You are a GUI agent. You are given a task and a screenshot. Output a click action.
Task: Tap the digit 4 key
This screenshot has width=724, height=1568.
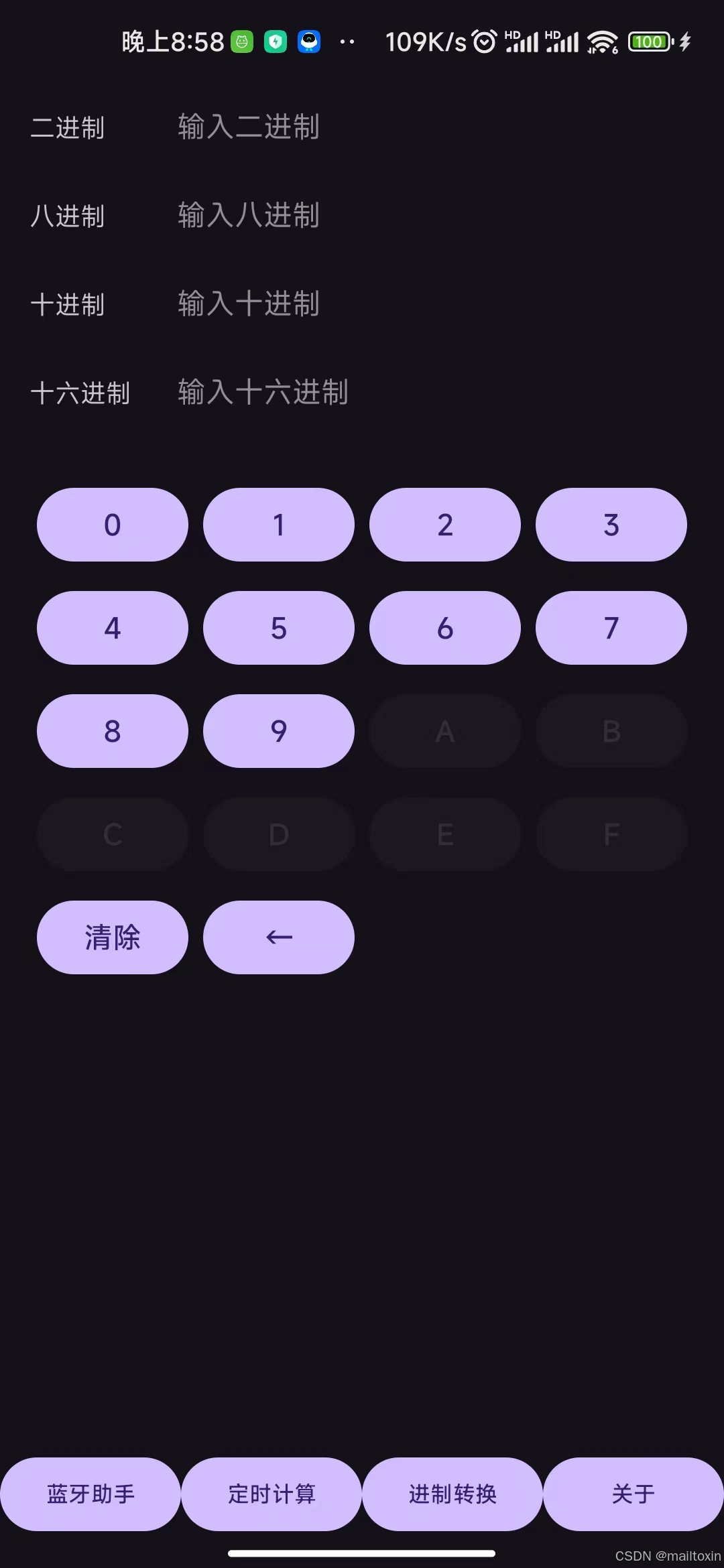point(113,628)
